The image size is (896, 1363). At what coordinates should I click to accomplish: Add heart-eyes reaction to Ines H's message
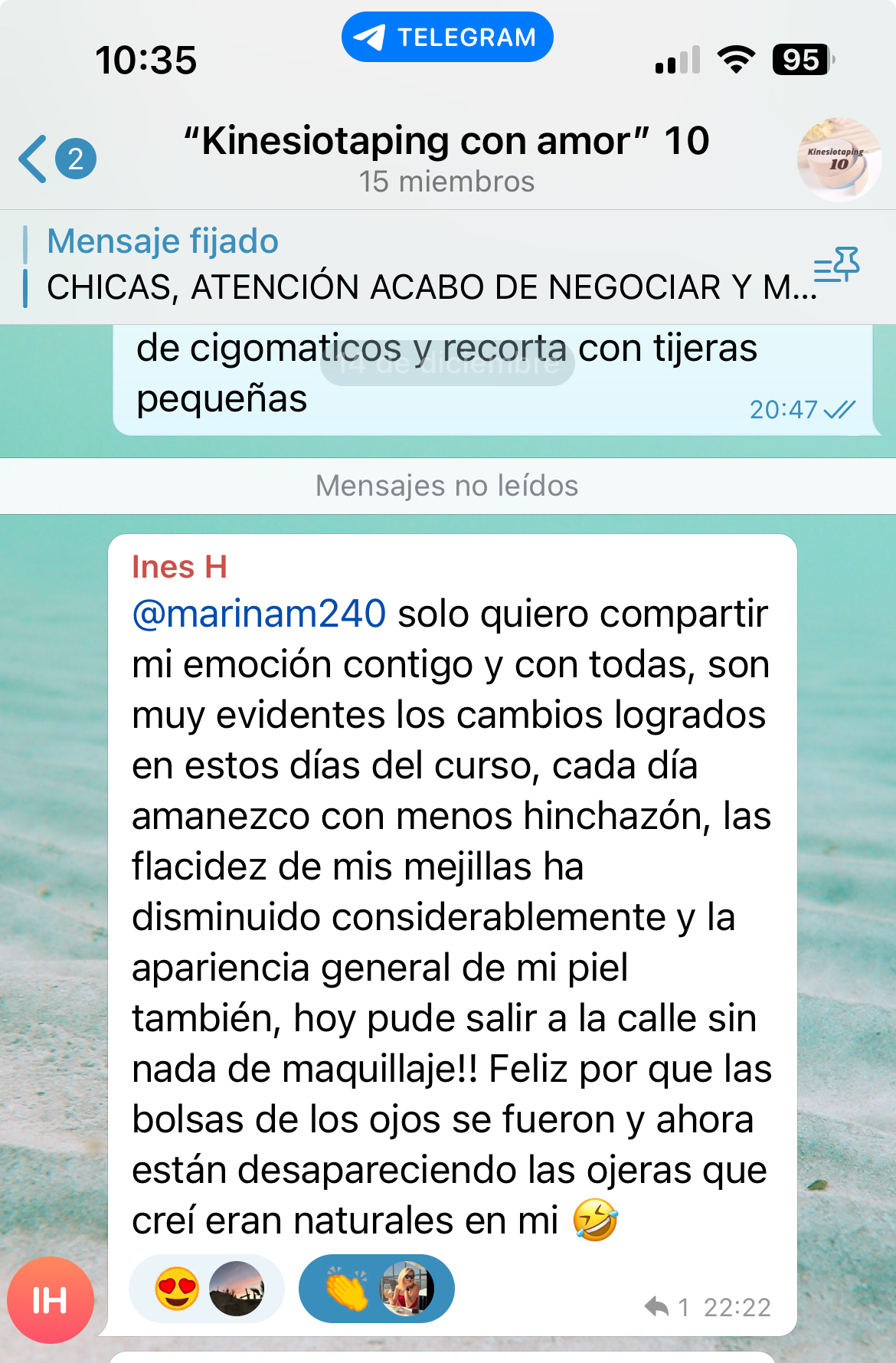click(206, 1289)
